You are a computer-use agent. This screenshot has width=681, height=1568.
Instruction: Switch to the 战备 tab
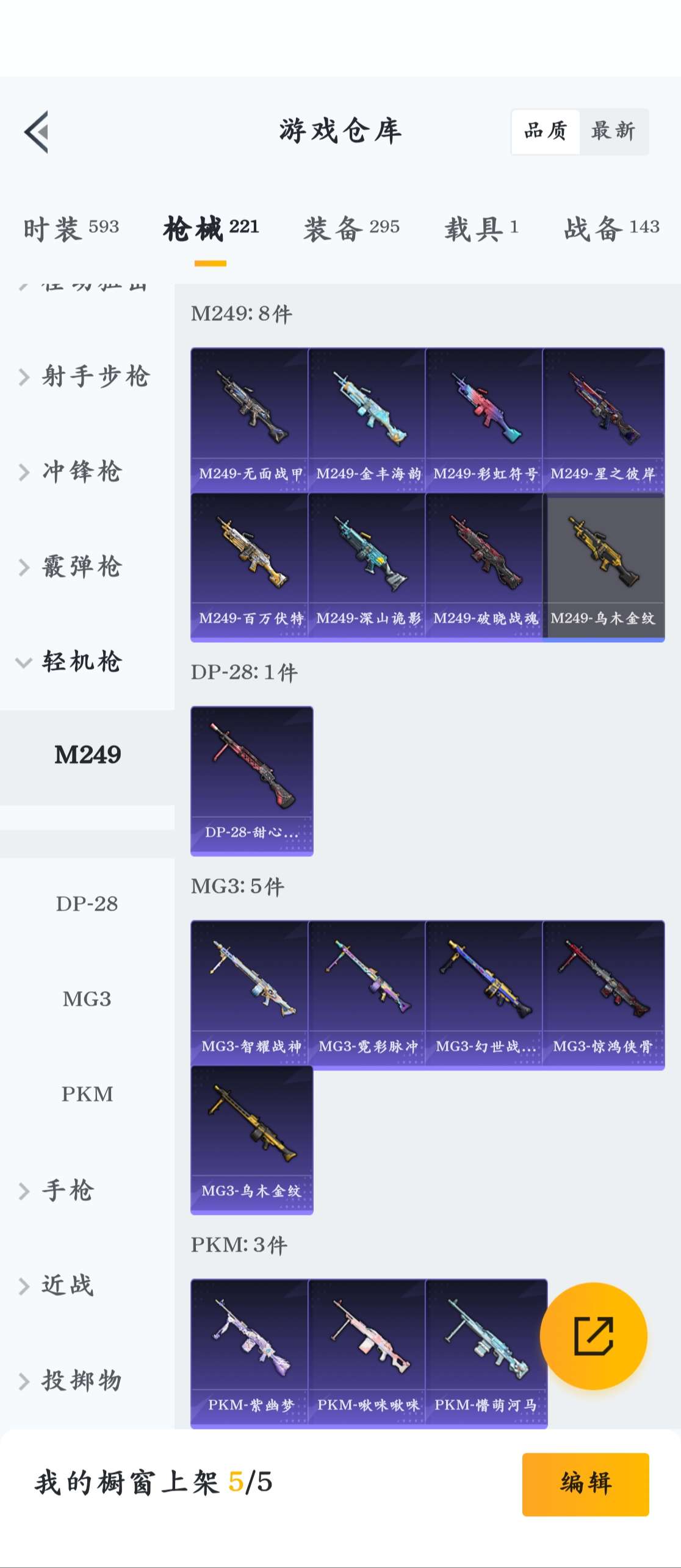coord(611,229)
